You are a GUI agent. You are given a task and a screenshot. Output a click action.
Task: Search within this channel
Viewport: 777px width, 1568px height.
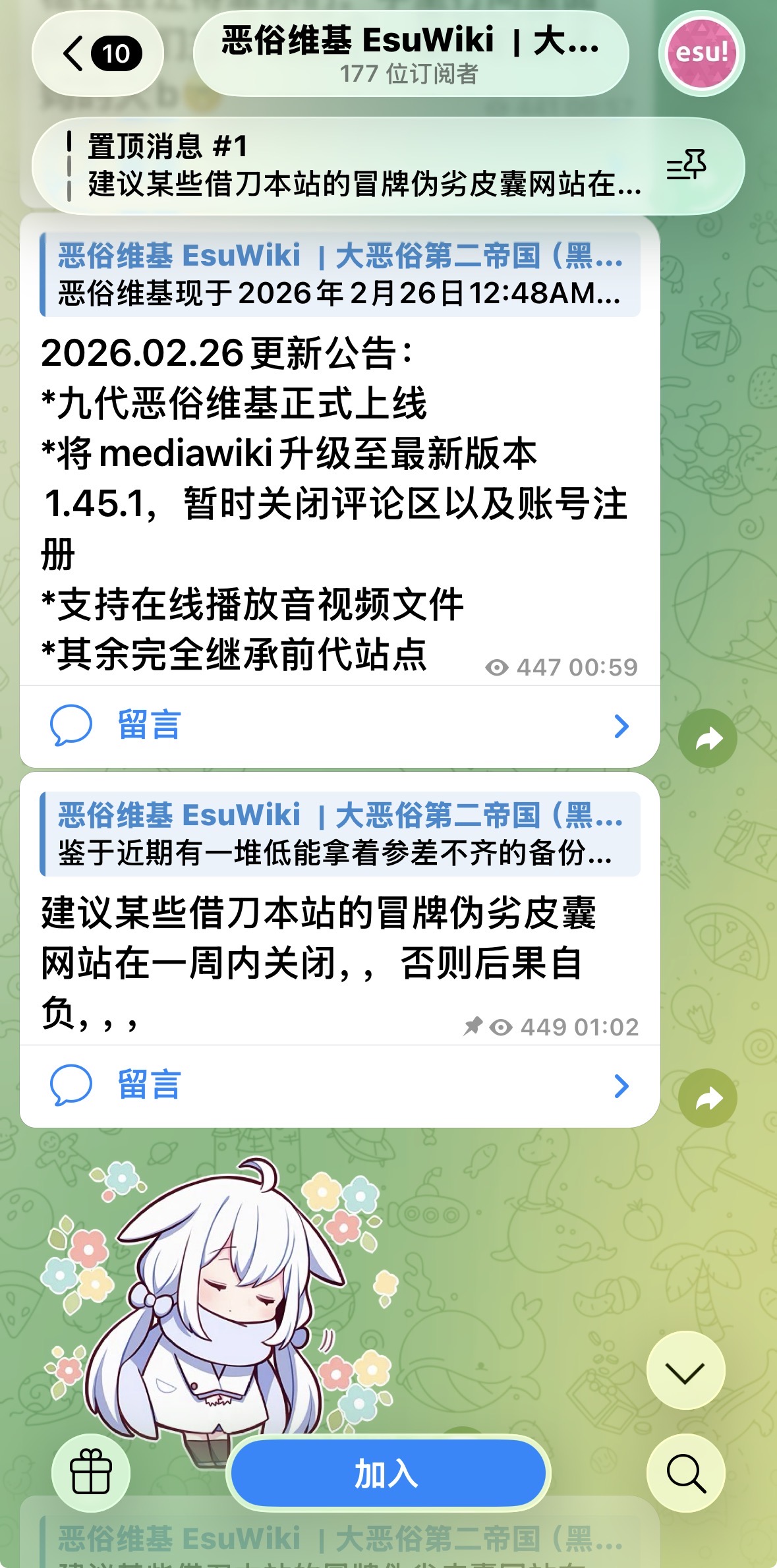686,1473
